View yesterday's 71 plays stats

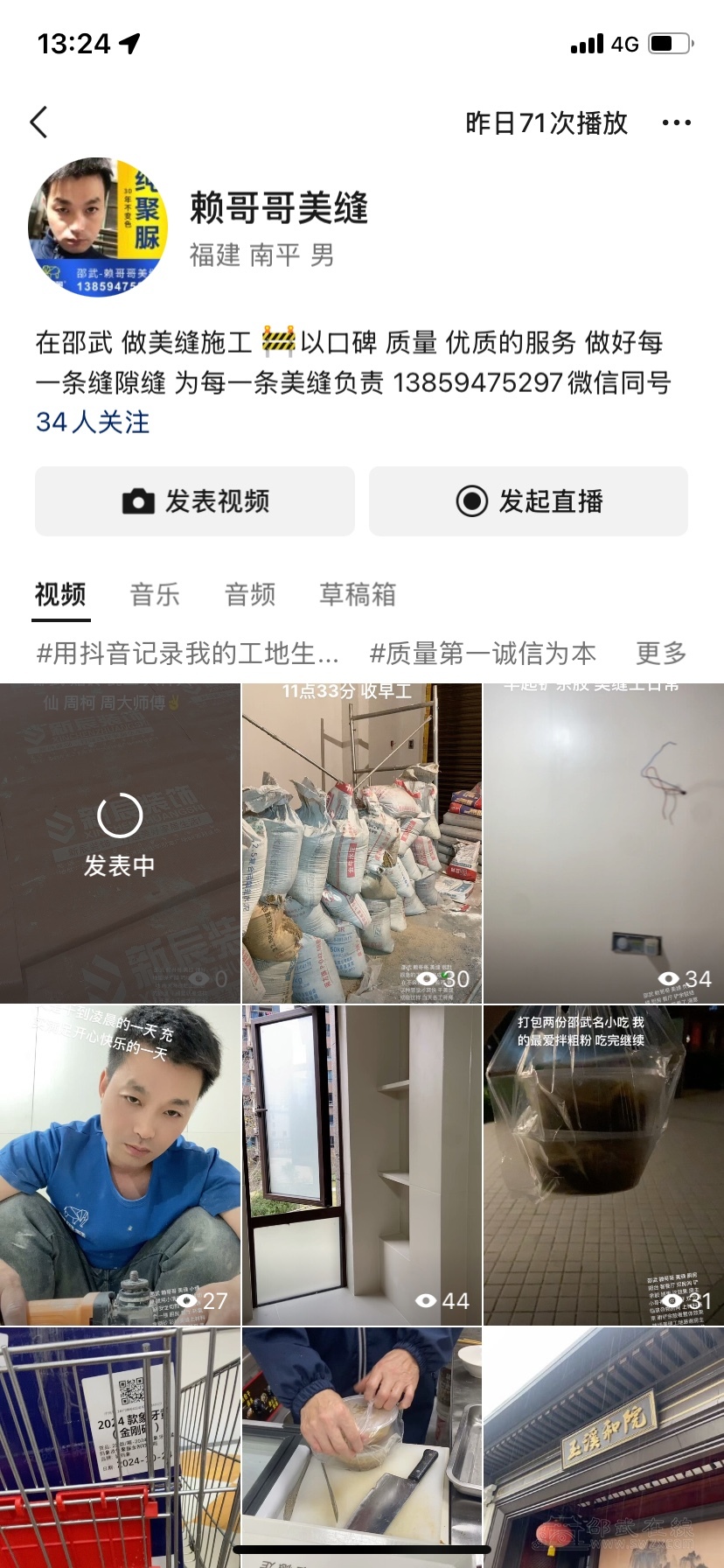546,122
